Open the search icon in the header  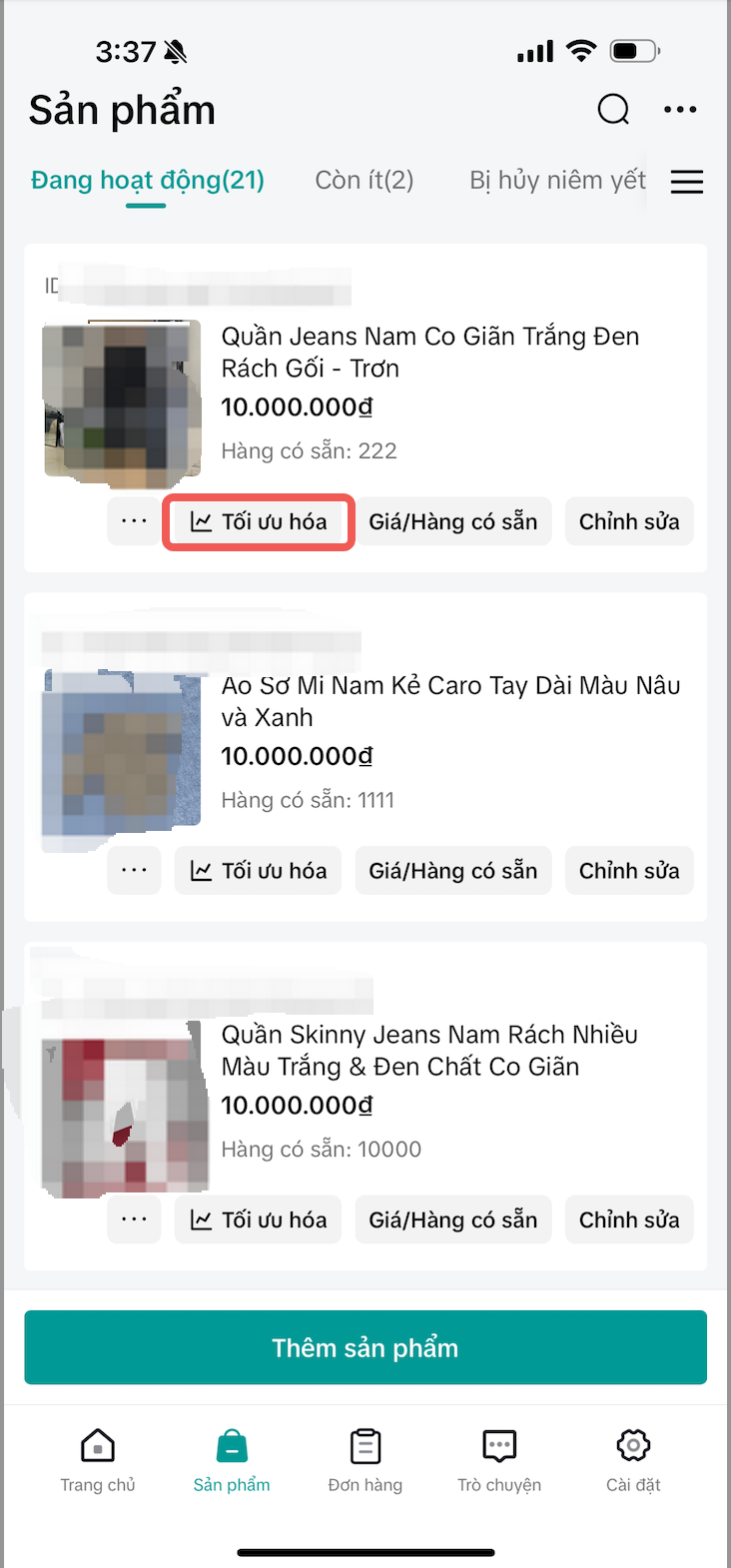613,110
